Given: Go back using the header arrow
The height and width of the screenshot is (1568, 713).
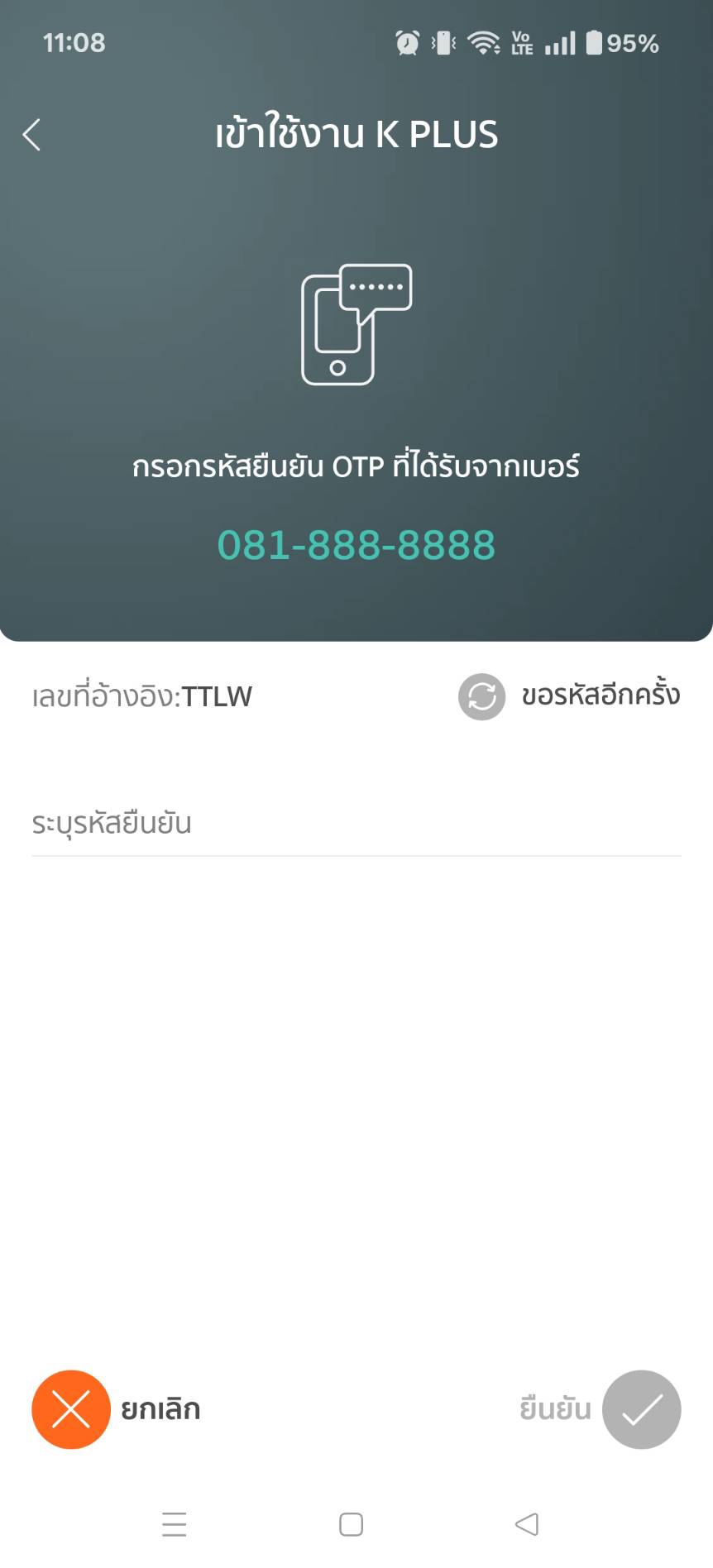Looking at the screenshot, I should click(x=31, y=135).
